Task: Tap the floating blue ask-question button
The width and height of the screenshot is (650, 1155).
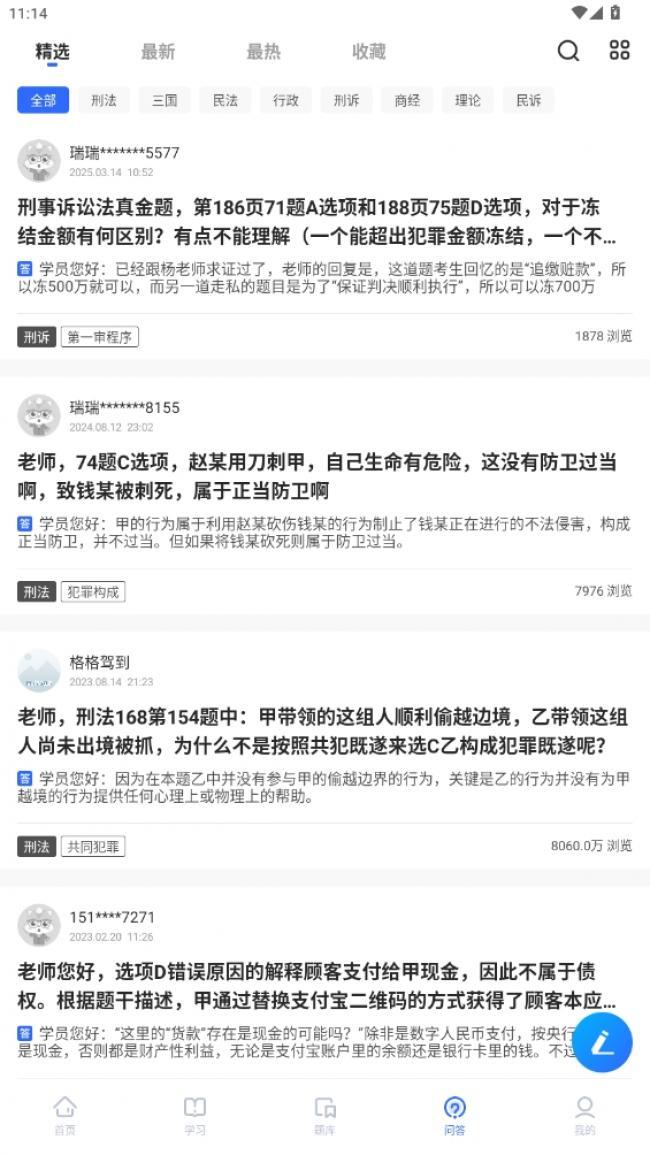Action: (602, 1043)
